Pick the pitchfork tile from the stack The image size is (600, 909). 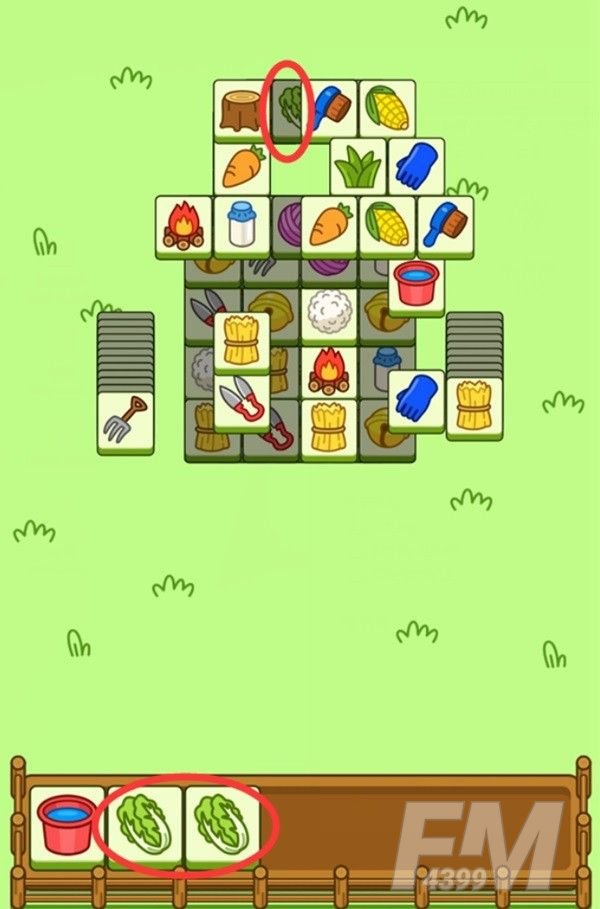[x=126, y=422]
